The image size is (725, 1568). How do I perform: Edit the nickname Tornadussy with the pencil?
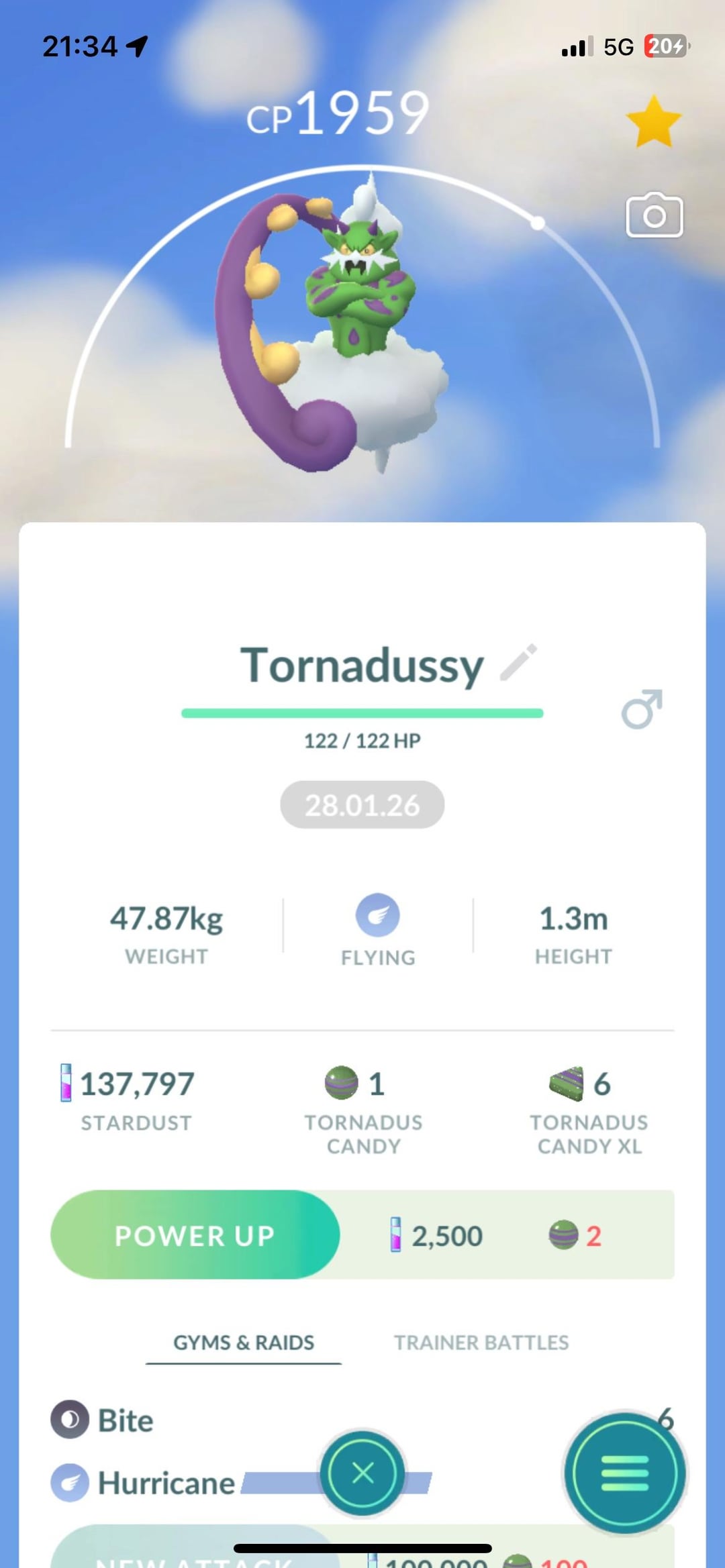point(519,663)
